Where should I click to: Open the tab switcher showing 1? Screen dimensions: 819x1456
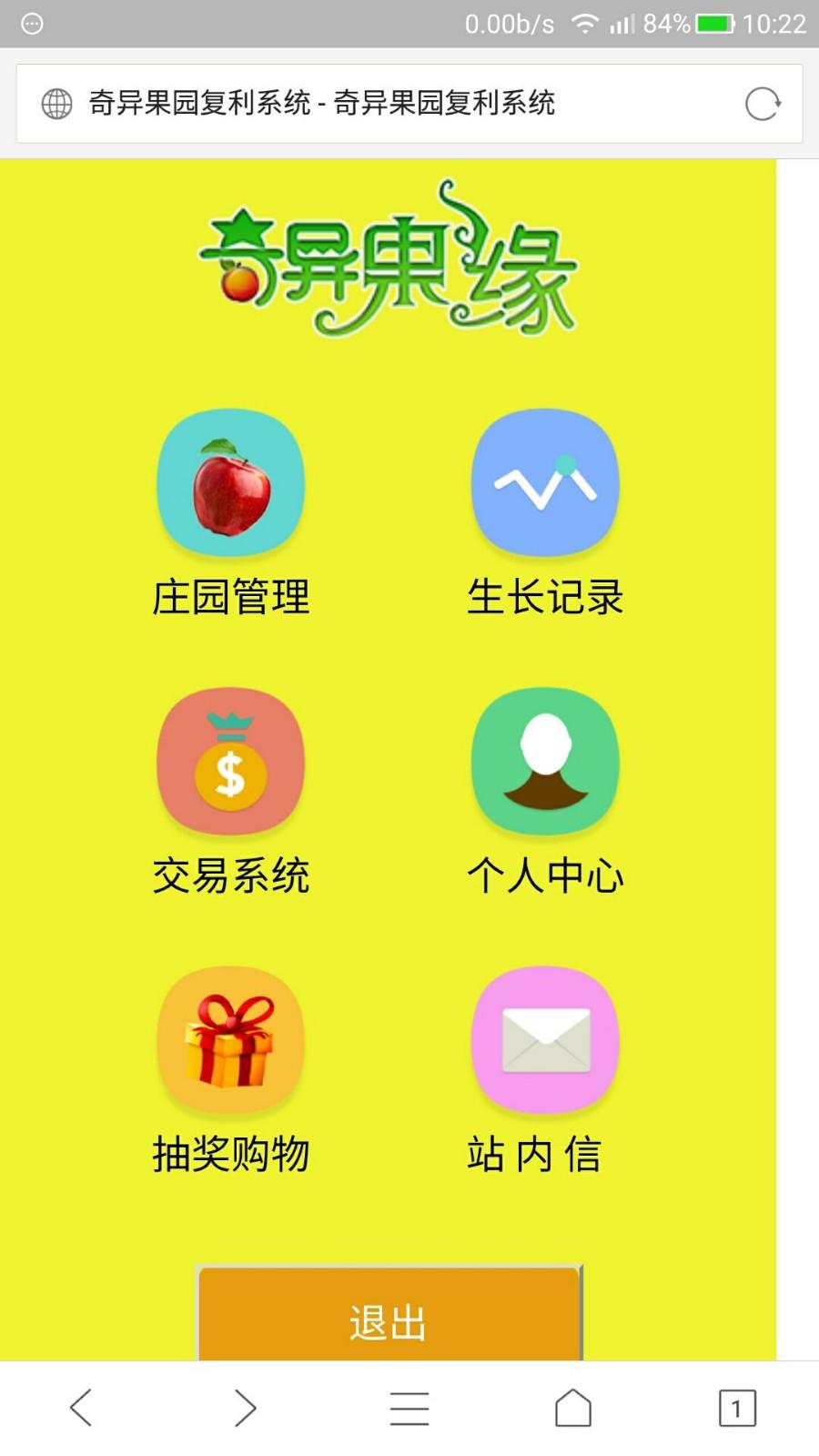(737, 1408)
